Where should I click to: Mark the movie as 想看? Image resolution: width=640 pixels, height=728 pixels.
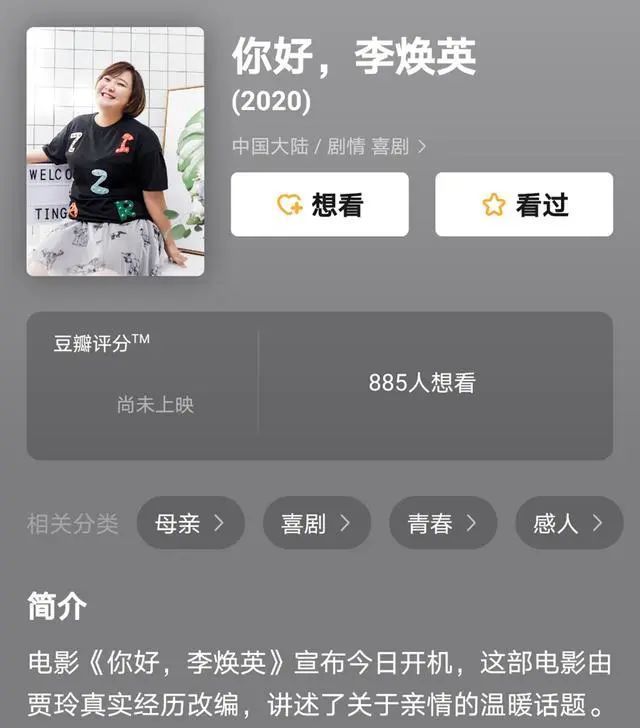(x=319, y=205)
